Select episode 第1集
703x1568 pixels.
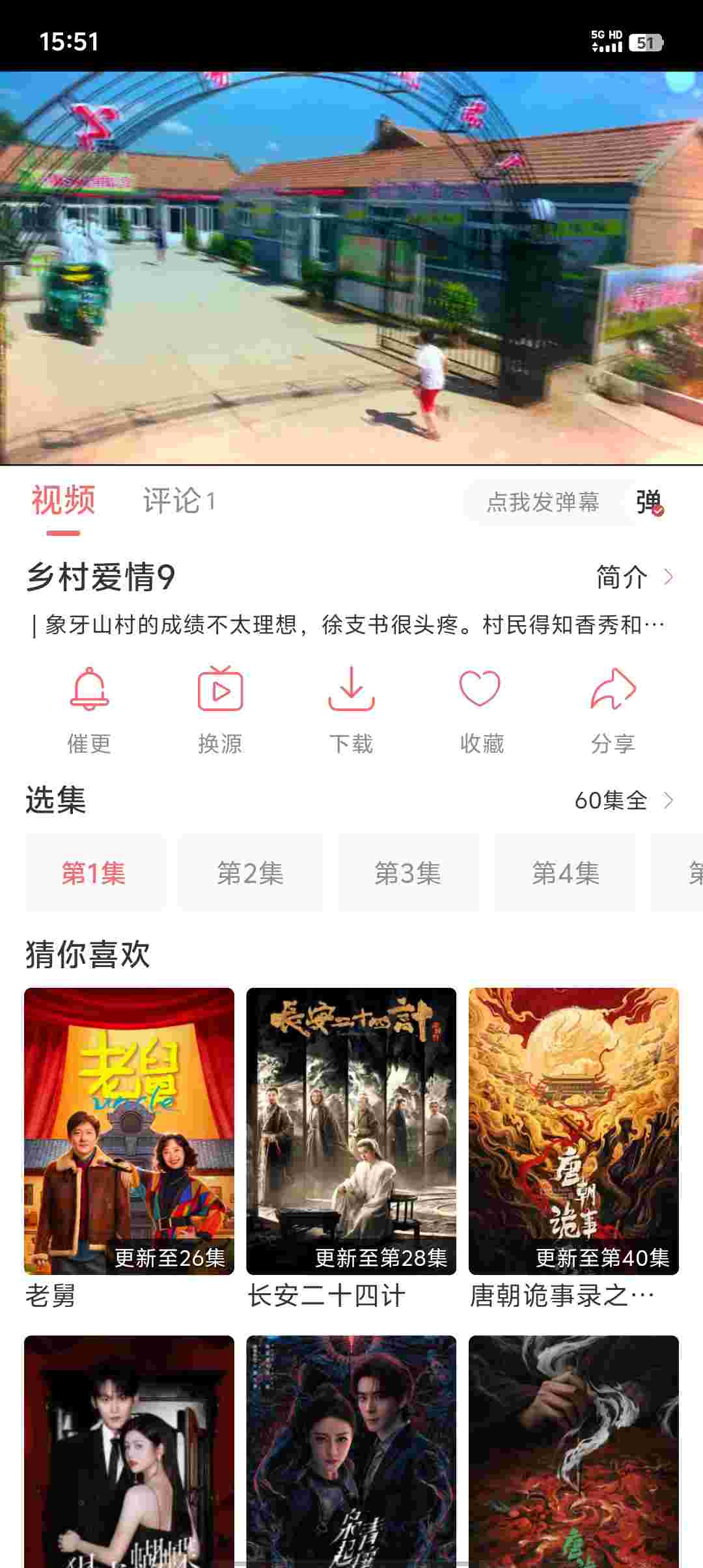coord(94,873)
